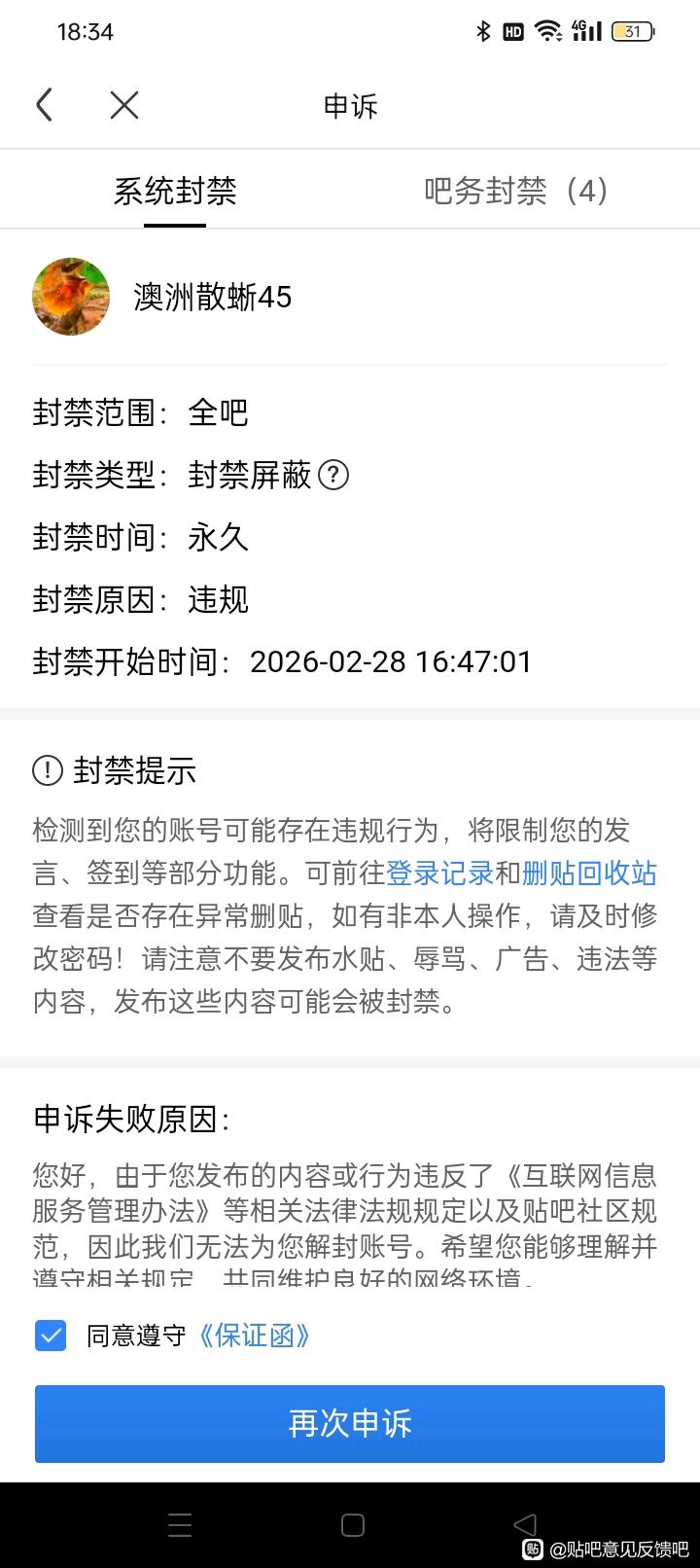700x1568 pixels.
Task: Open the 删贴回收站 link
Action: 590,873
